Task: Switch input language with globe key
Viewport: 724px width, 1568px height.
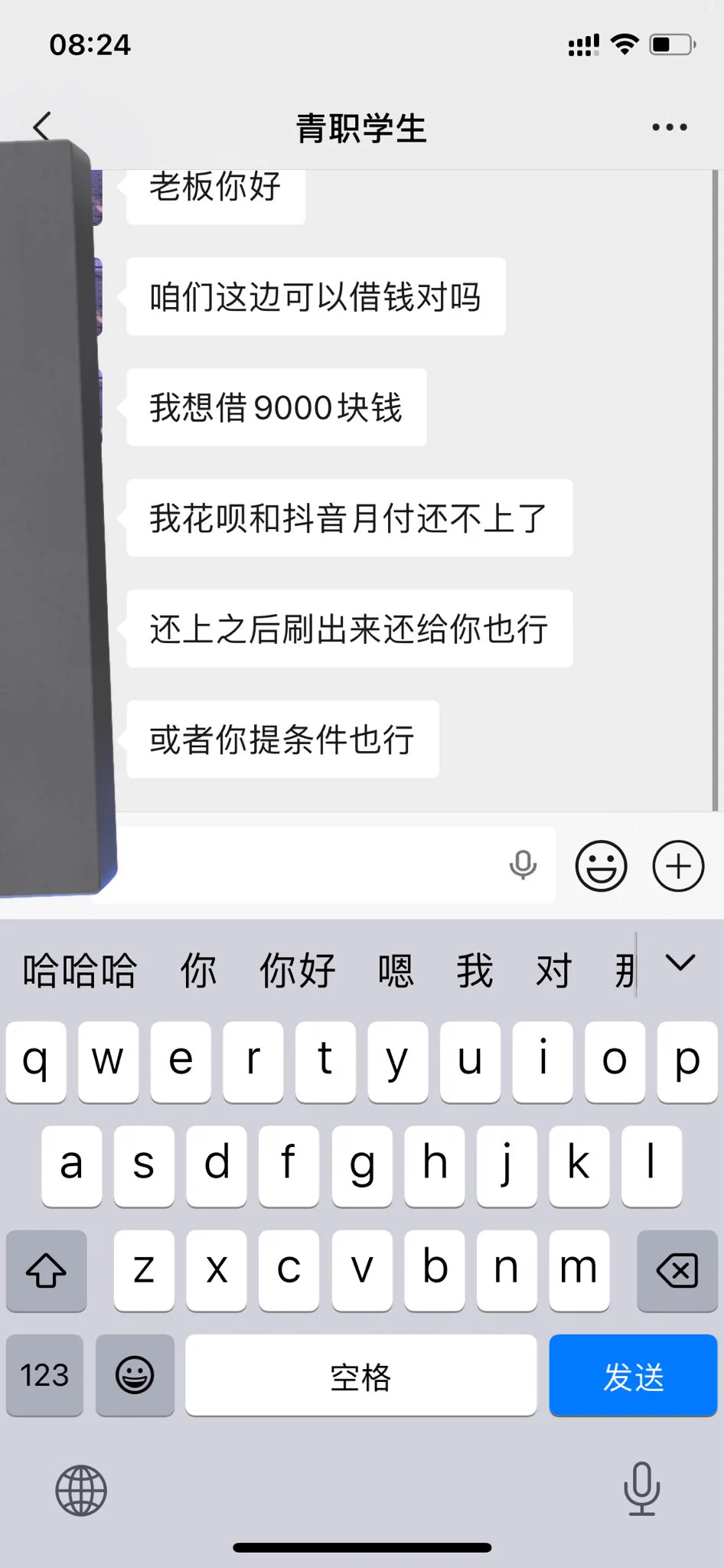Action: (81, 1491)
